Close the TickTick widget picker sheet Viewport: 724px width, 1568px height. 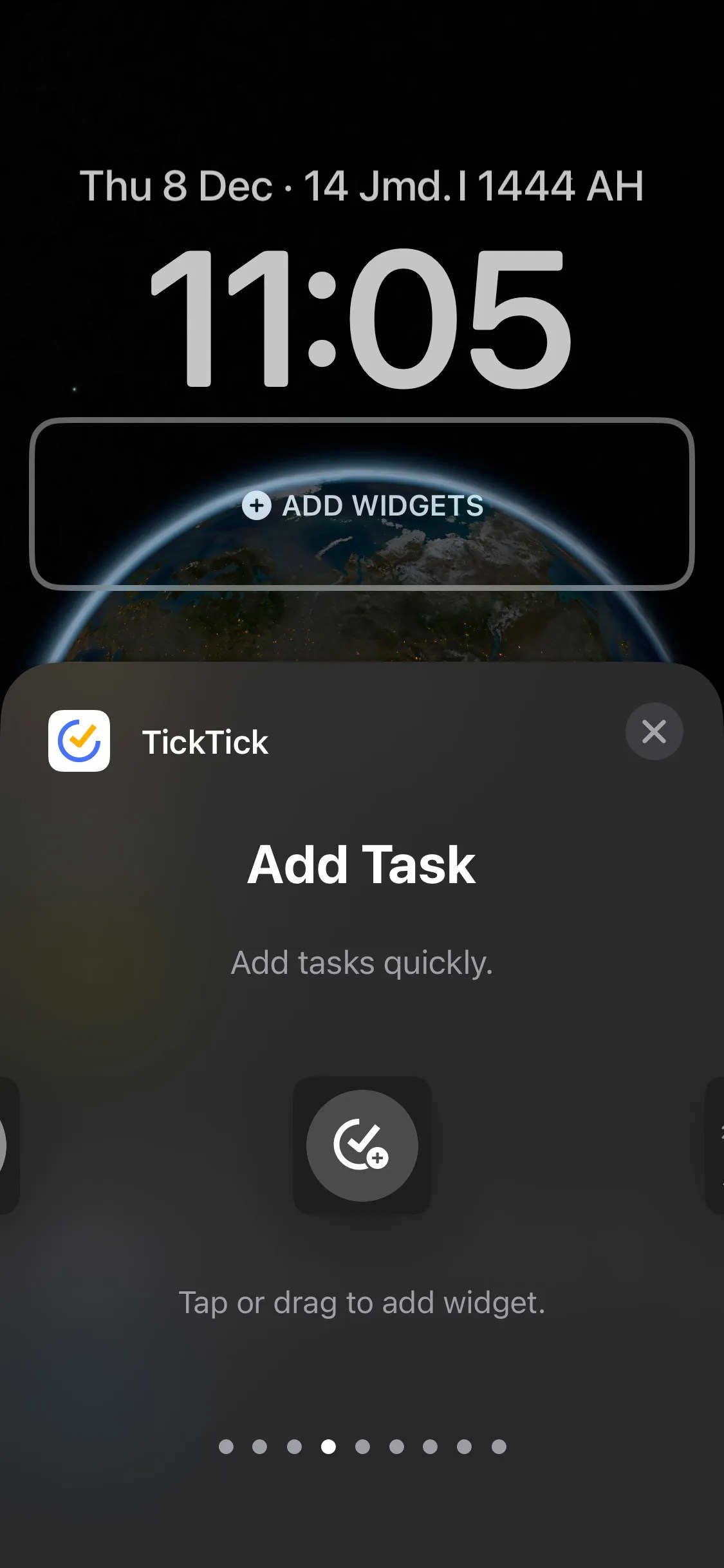point(654,731)
